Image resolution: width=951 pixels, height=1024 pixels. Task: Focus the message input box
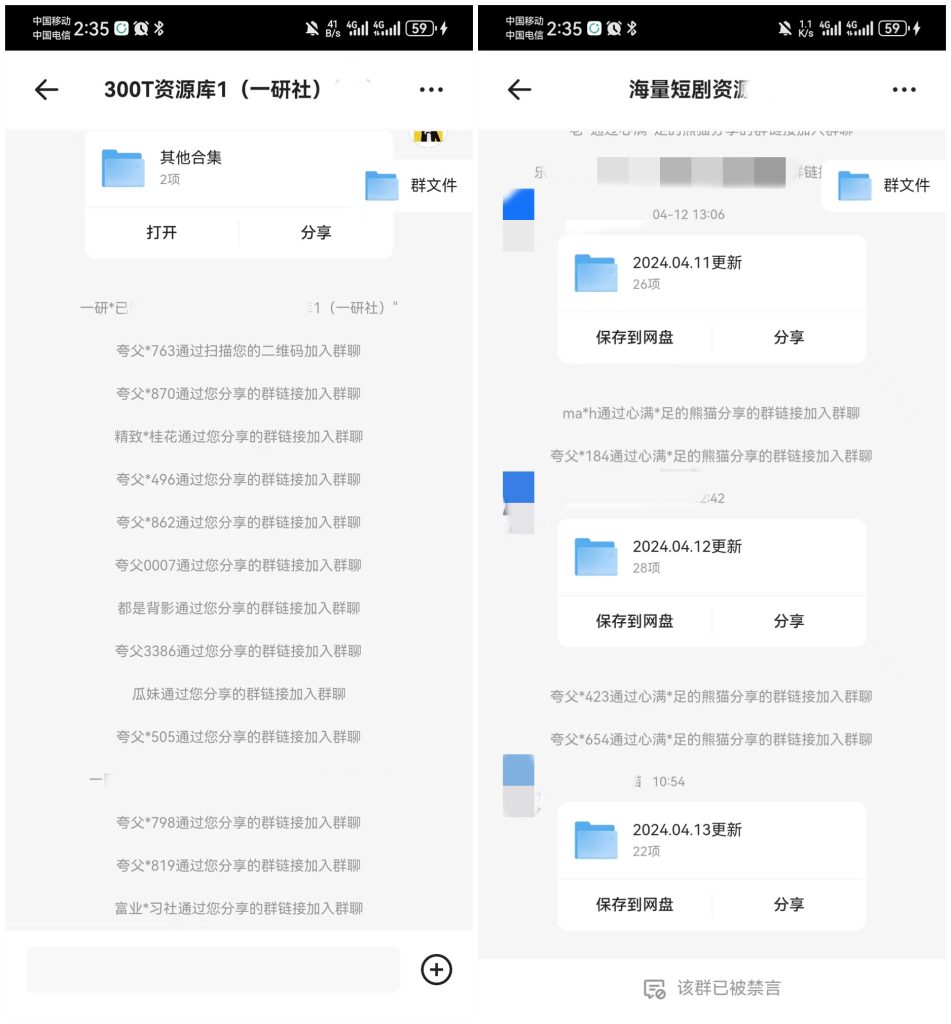(213, 969)
